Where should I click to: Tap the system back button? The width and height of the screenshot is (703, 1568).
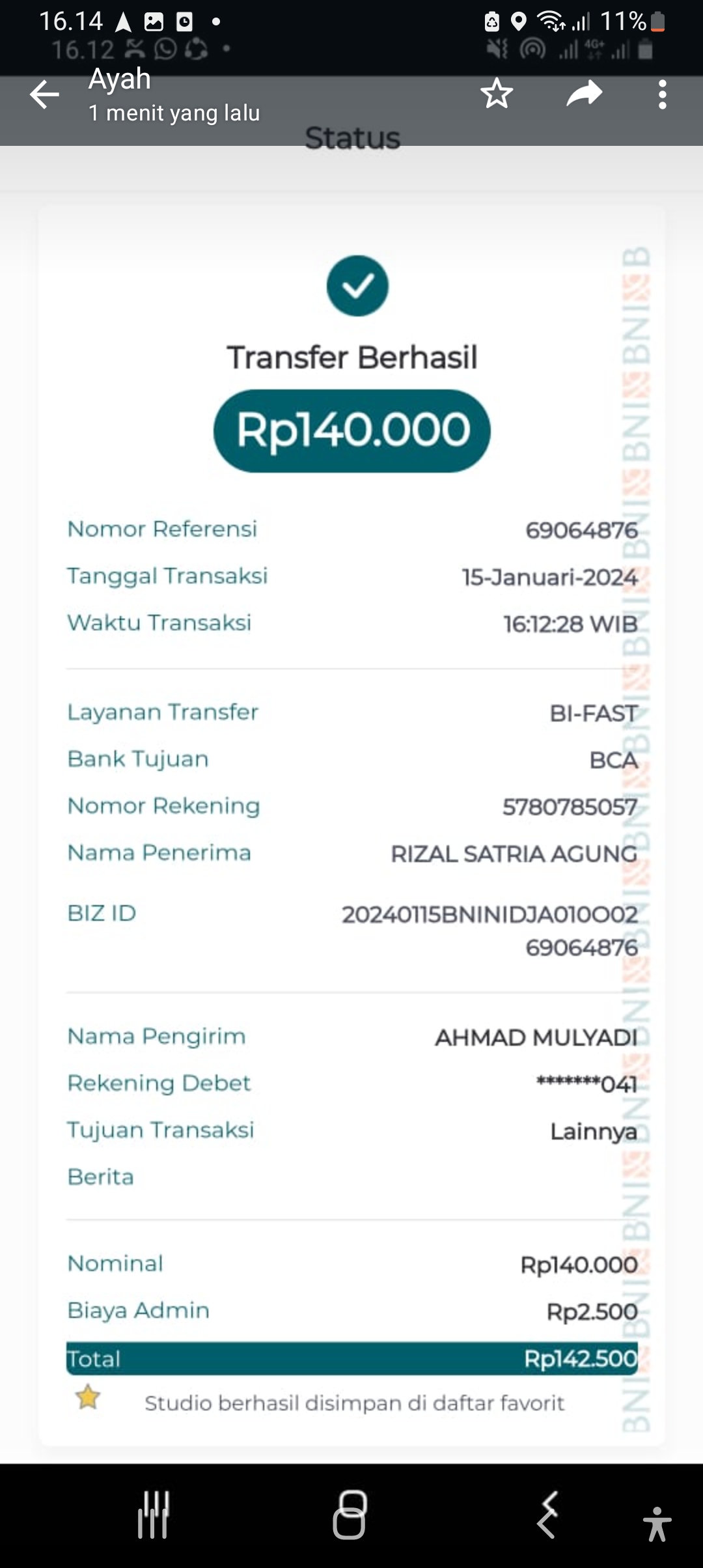tap(547, 1515)
